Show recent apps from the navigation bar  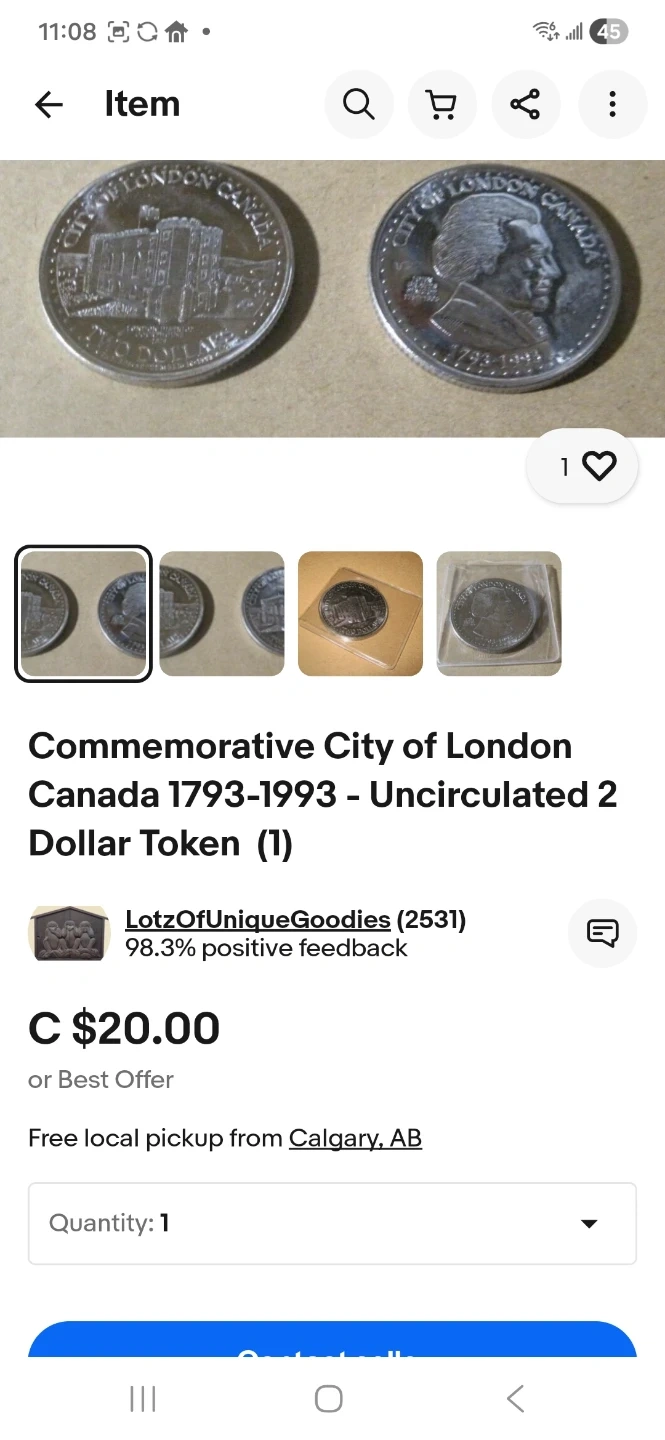pyautogui.click(x=143, y=1399)
